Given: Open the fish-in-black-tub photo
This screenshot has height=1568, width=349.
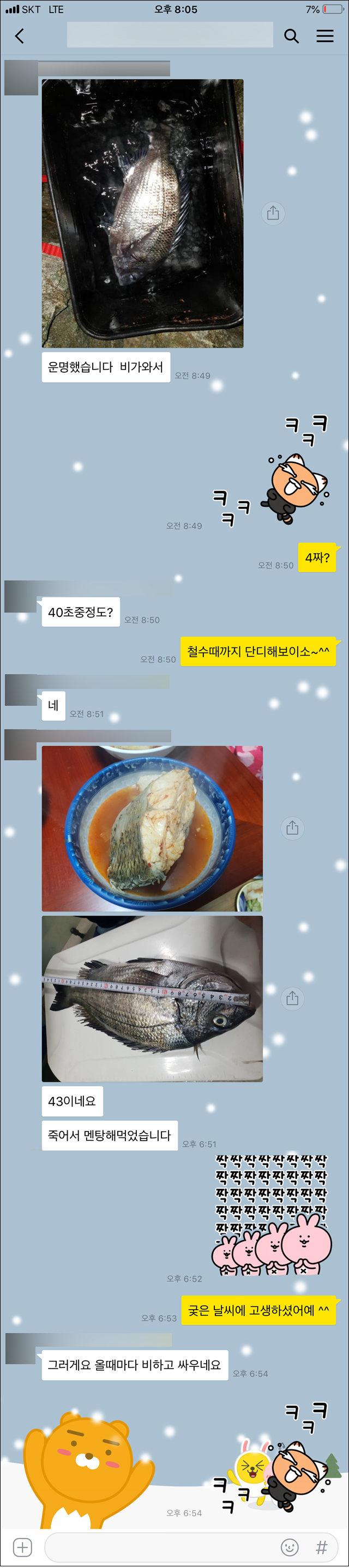Looking at the screenshot, I should (142, 213).
